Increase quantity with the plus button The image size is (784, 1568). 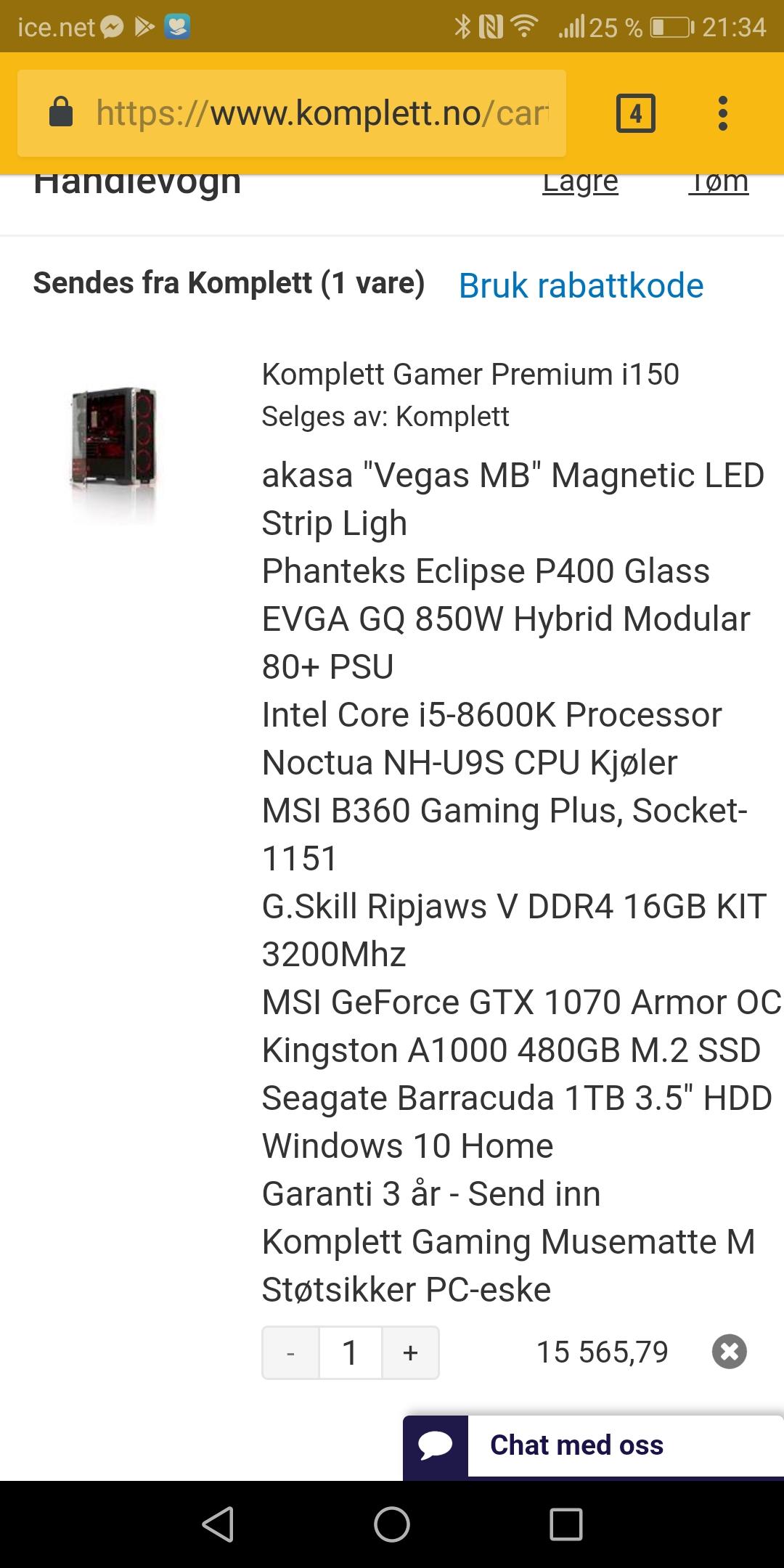pos(410,1352)
